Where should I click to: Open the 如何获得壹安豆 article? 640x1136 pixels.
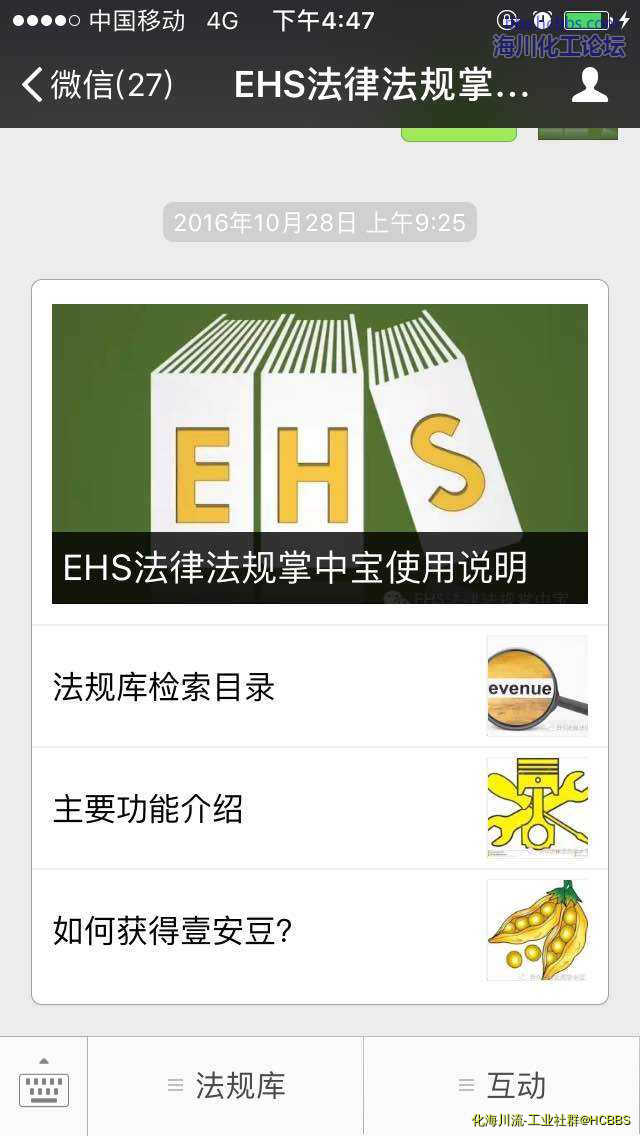click(x=320, y=930)
